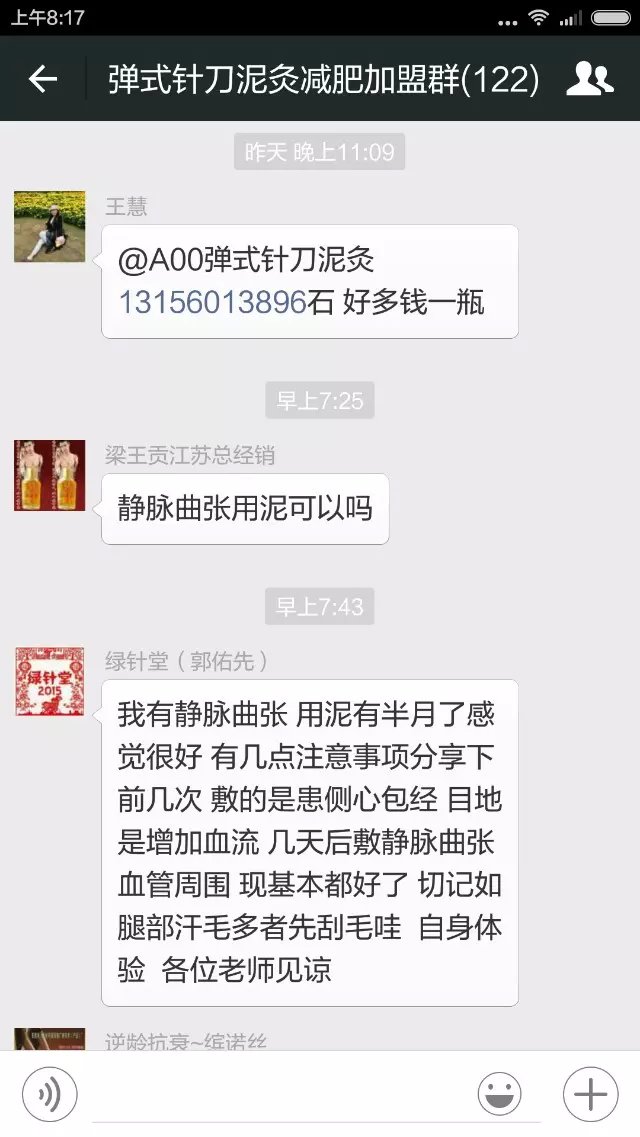The width and height of the screenshot is (640, 1137).
Task: Go back from the group chat
Action: pyautogui.click(x=43, y=79)
